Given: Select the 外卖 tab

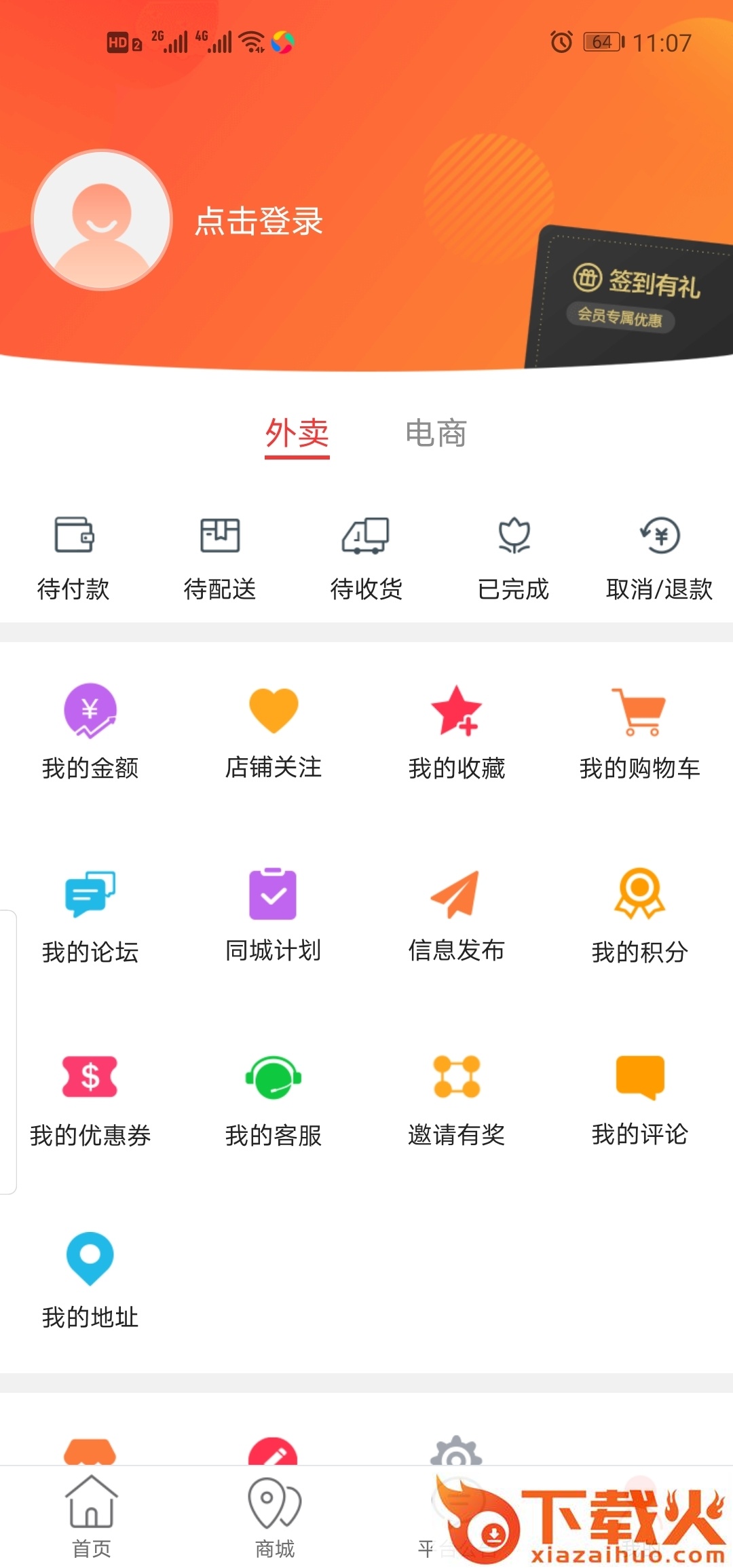Looking at the screenshot, I should tap(297, 434).
